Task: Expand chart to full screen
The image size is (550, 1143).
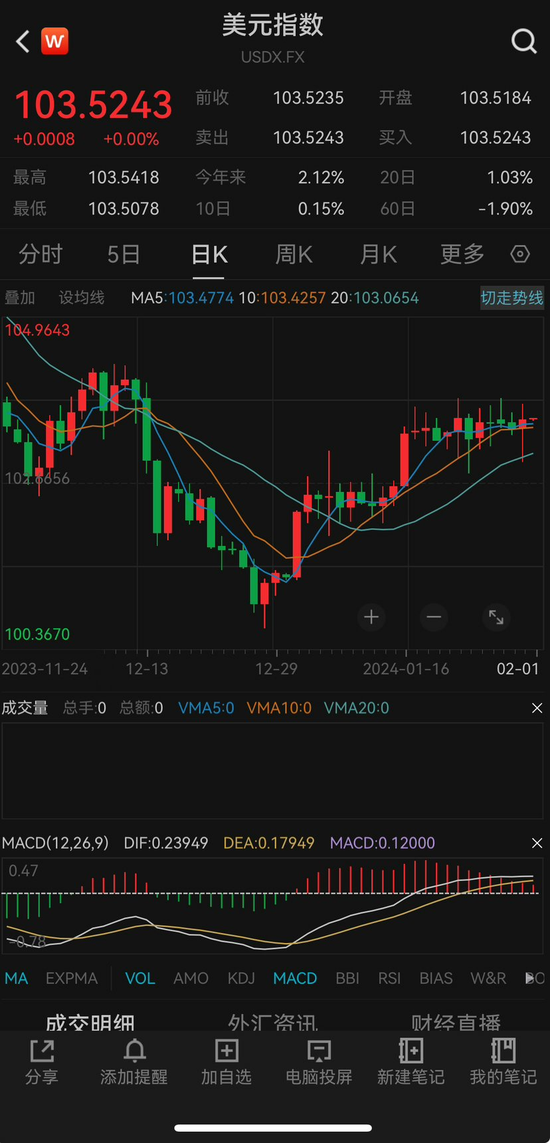Action: pos(496,617)
